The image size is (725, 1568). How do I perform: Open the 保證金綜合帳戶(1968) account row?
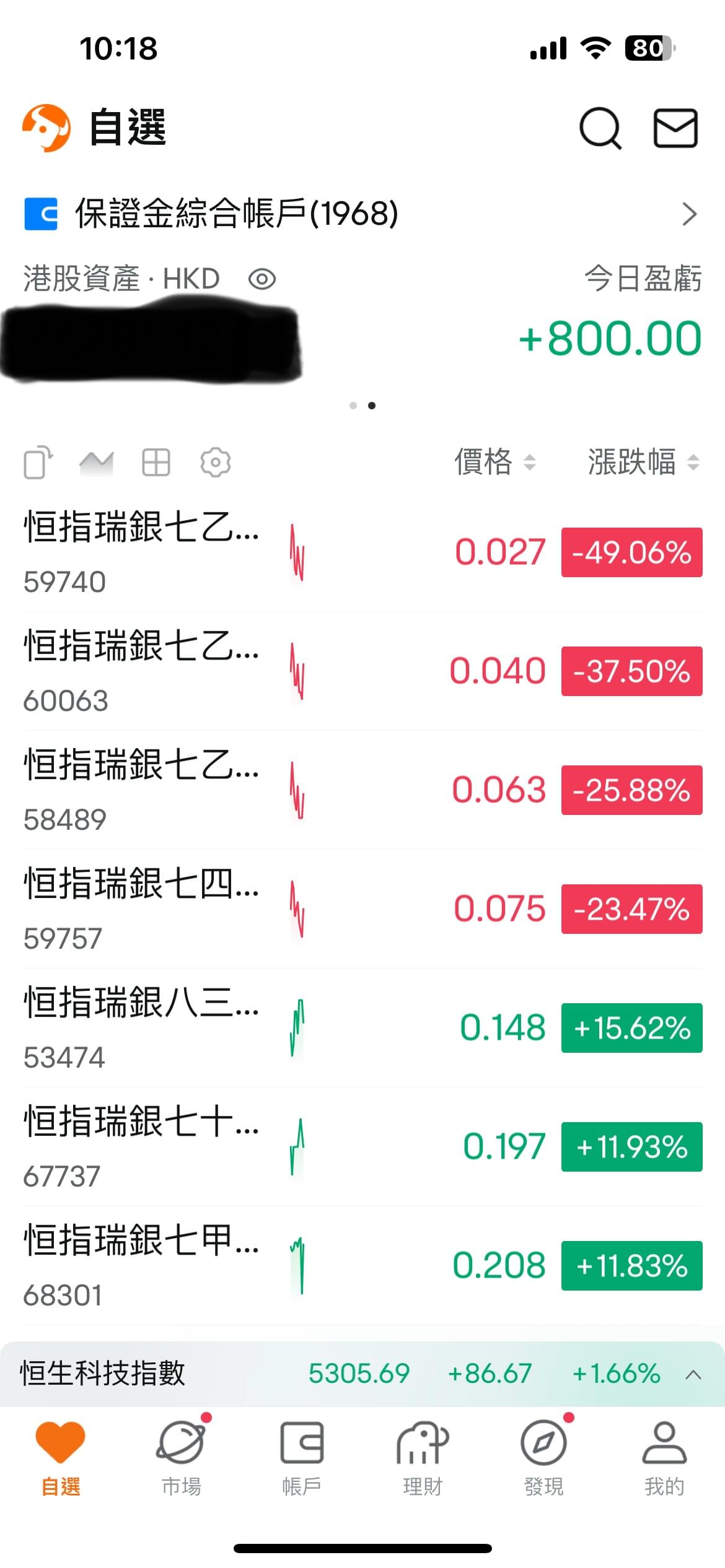[x=362, y=214]
